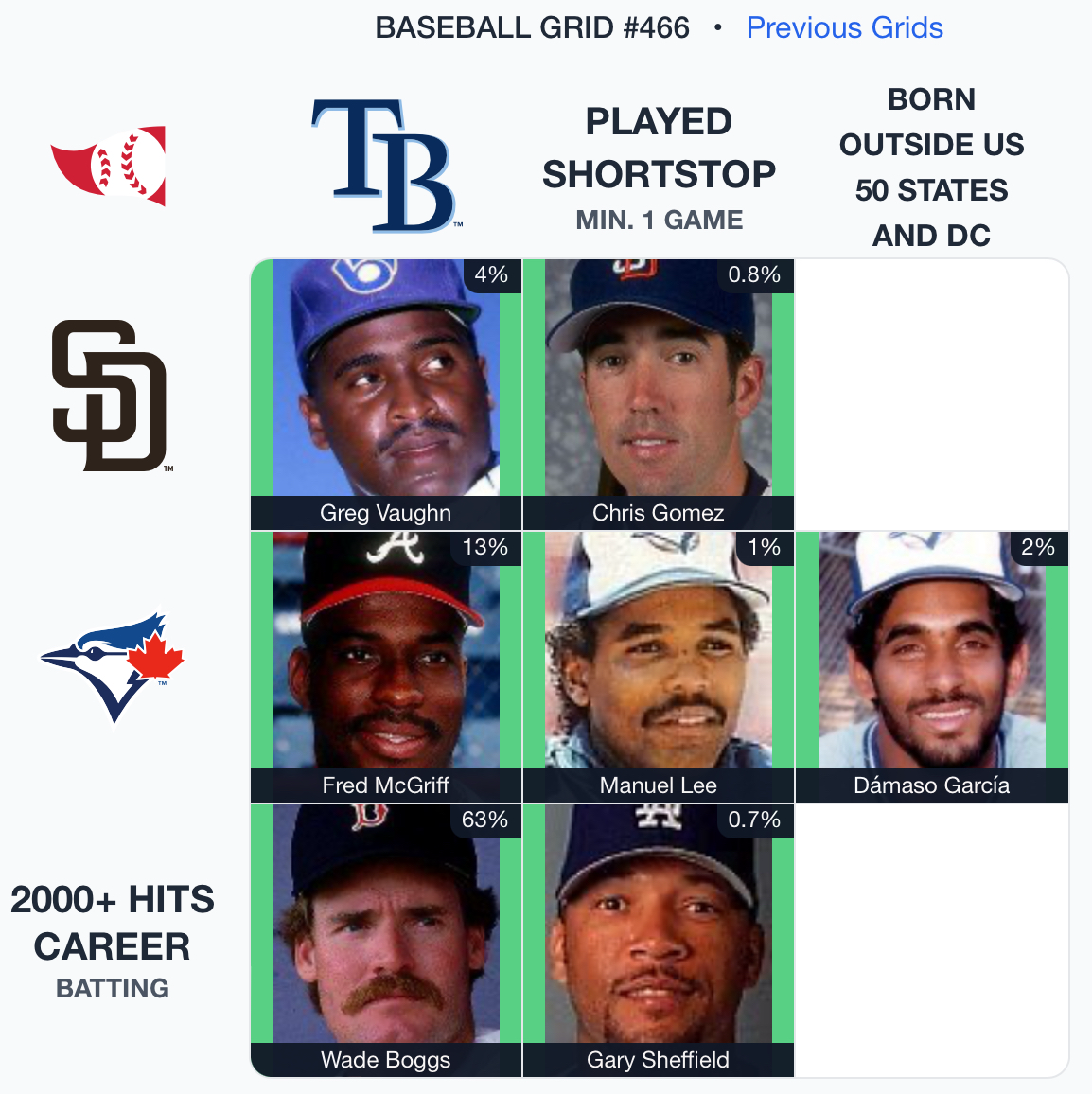View the Gary Sheffield cell
Image resolution: width=1092 pixels, height=1094 pixels.
659,940
